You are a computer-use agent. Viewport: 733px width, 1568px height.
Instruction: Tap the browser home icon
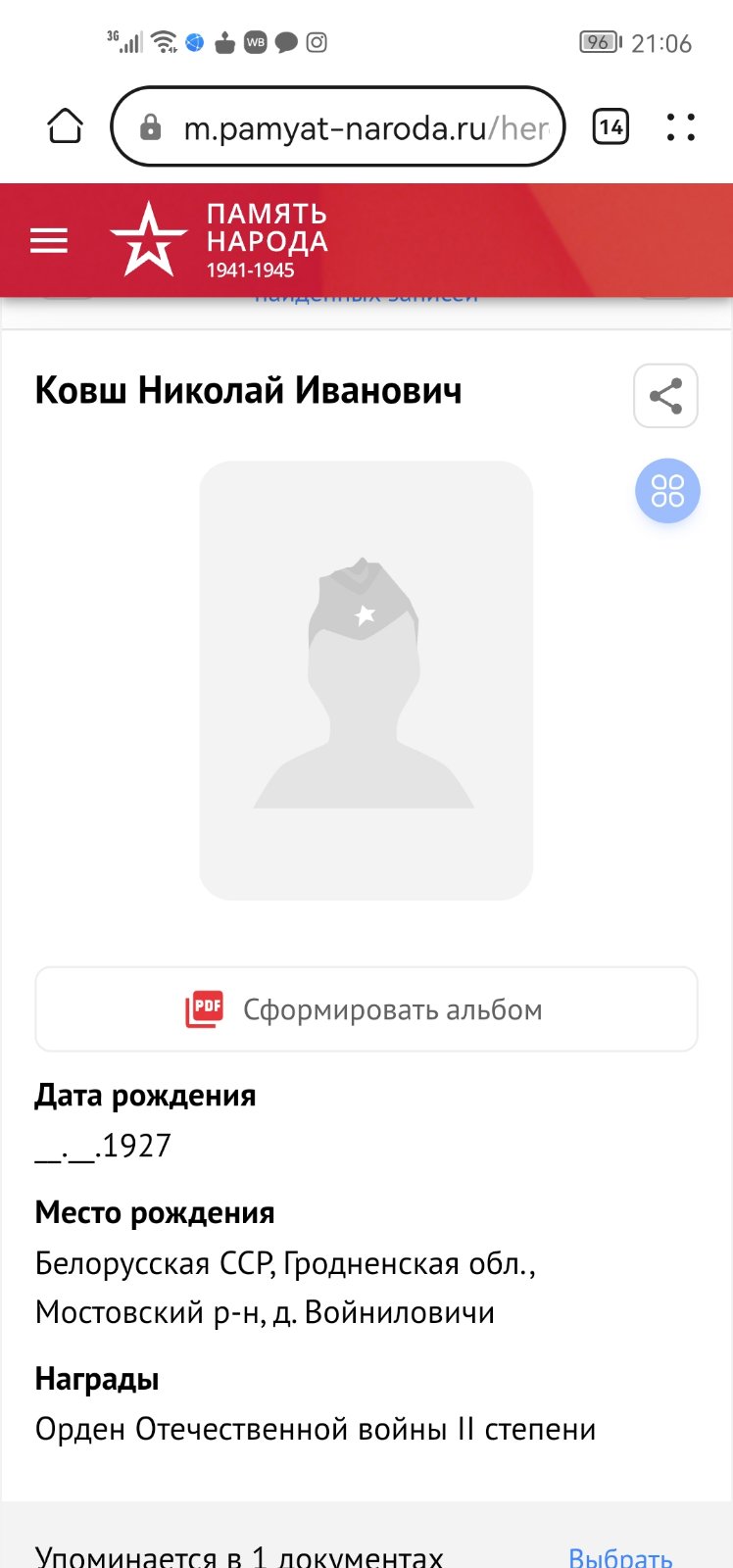point(64,125)
